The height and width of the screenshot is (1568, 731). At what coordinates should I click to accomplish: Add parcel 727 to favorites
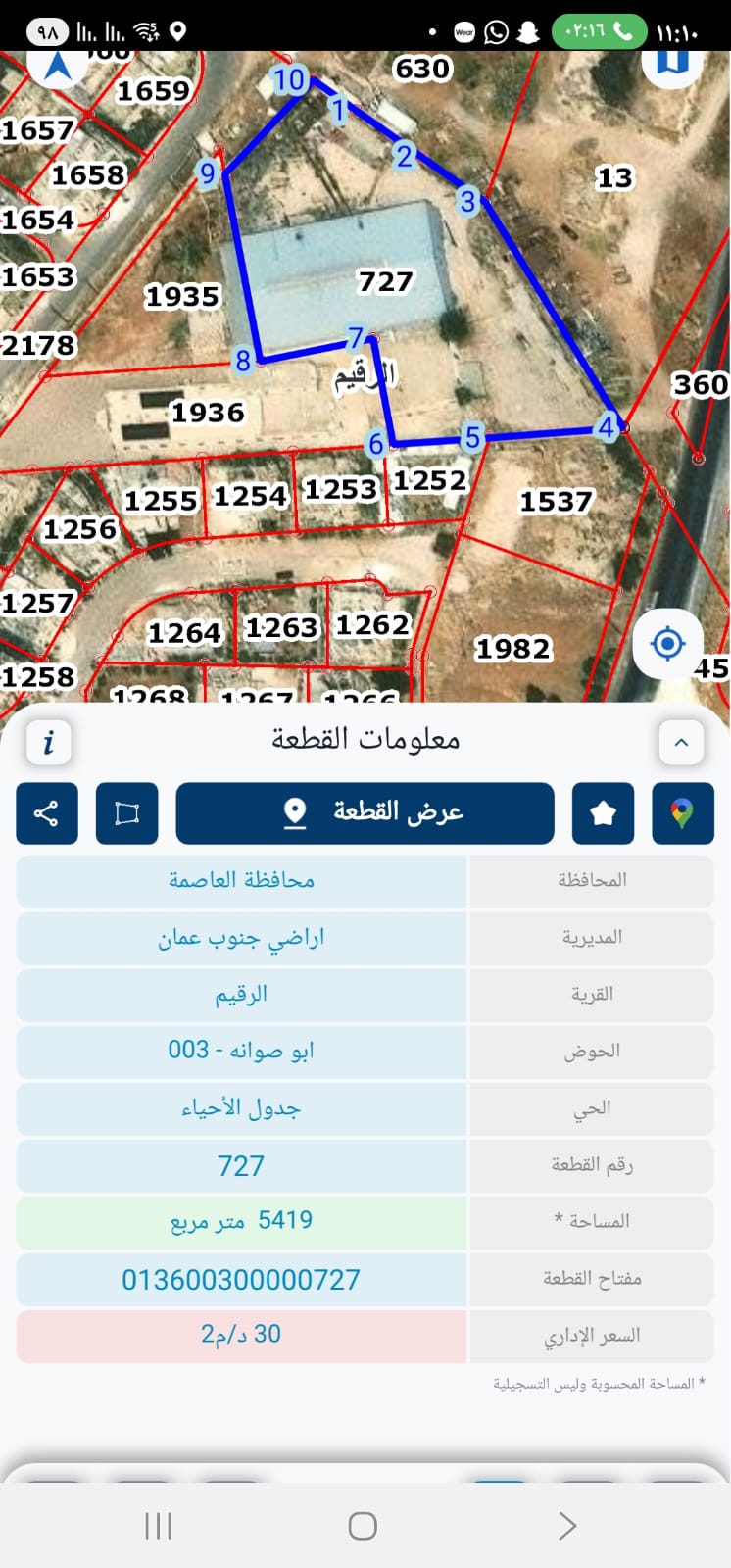(603, 812)
